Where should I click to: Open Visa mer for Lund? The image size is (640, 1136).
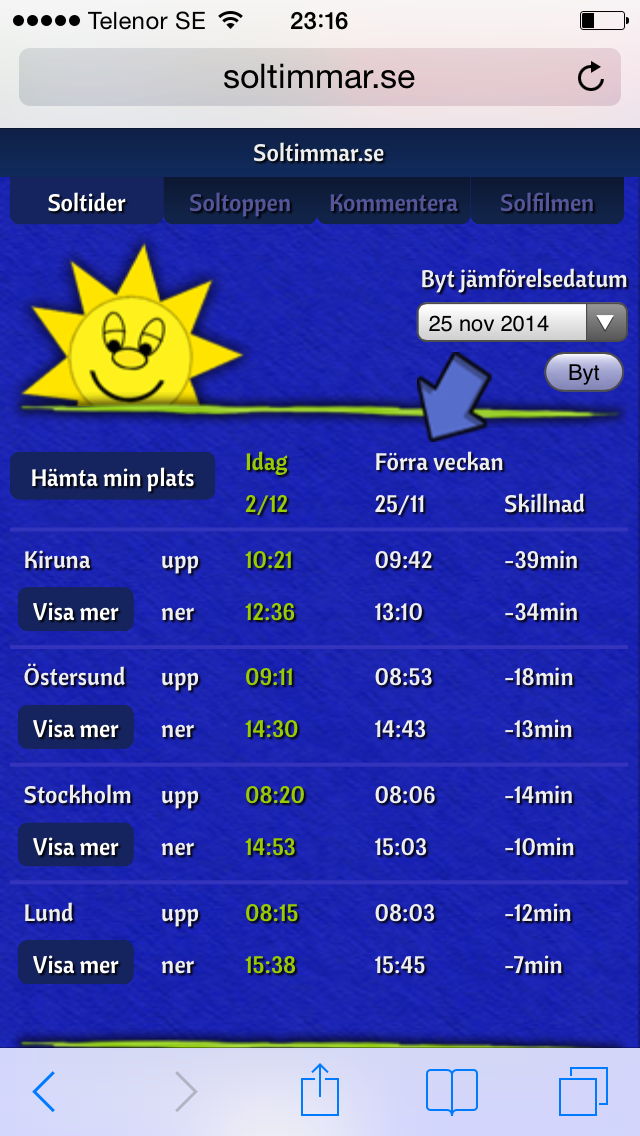[x=76, y=965]
